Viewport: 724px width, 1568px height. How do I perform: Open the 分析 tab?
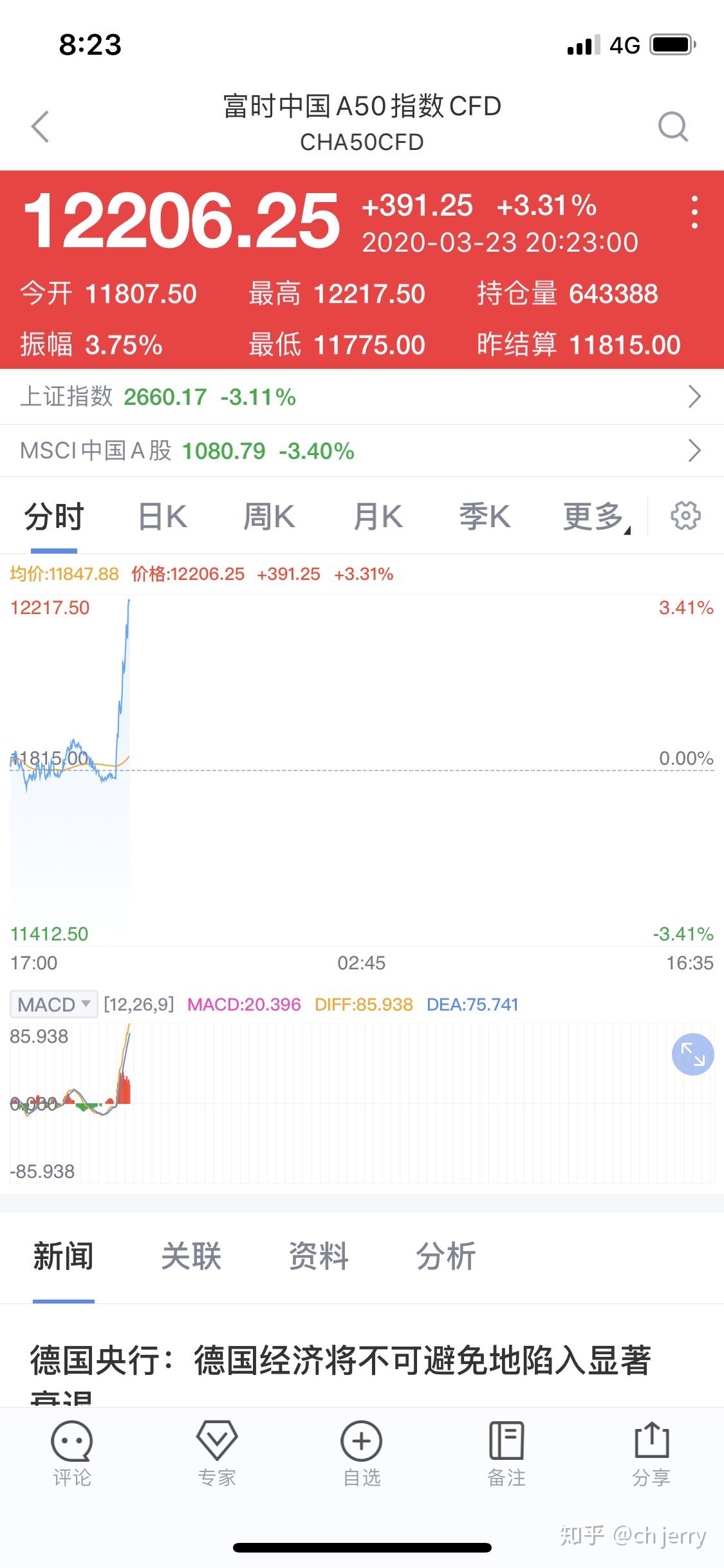[x=446, y=1256]
